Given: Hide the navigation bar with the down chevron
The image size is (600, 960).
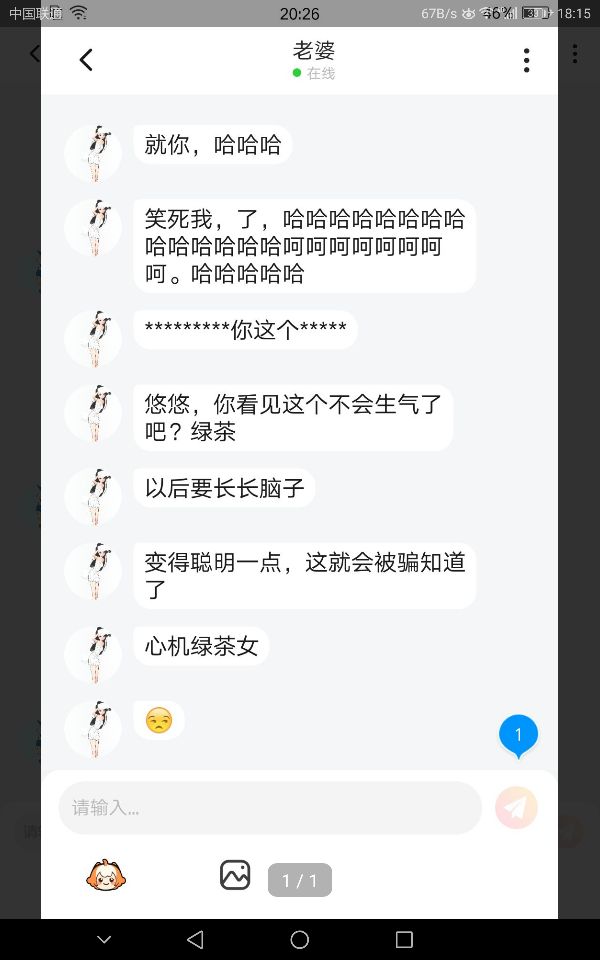Looking at the screenshot, I should (104, 939).
